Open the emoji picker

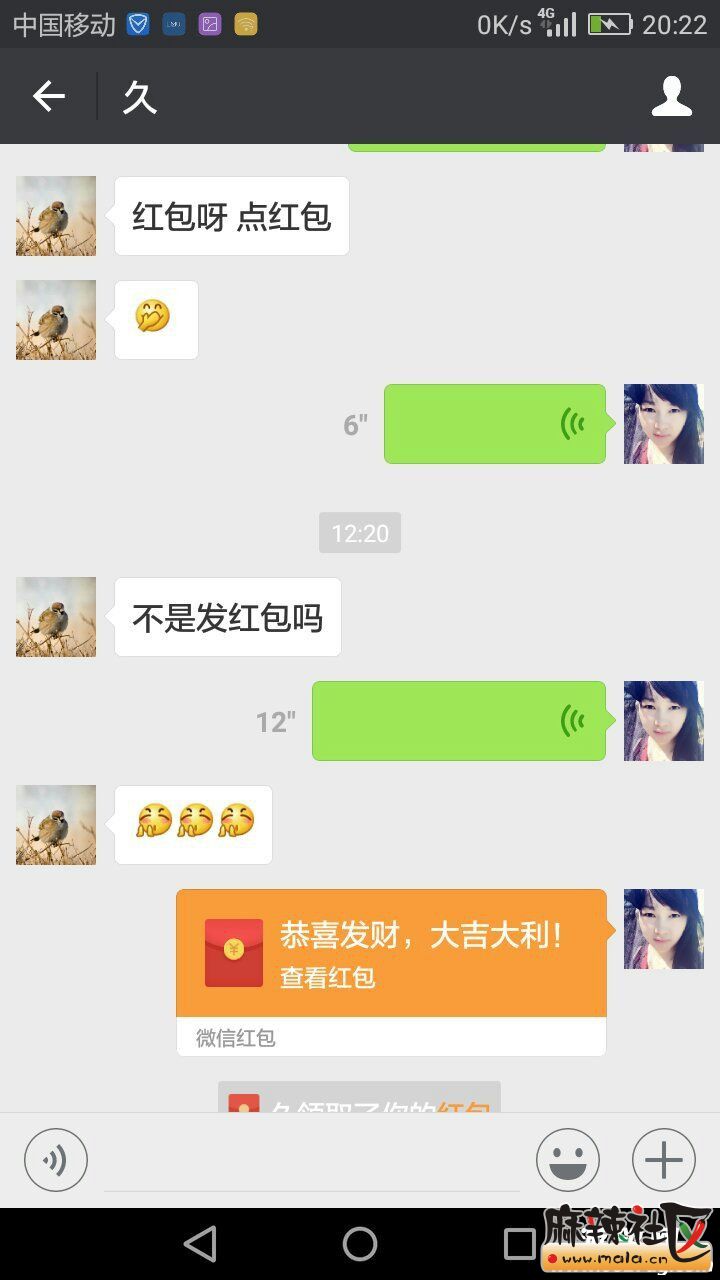coord(567,1160)
